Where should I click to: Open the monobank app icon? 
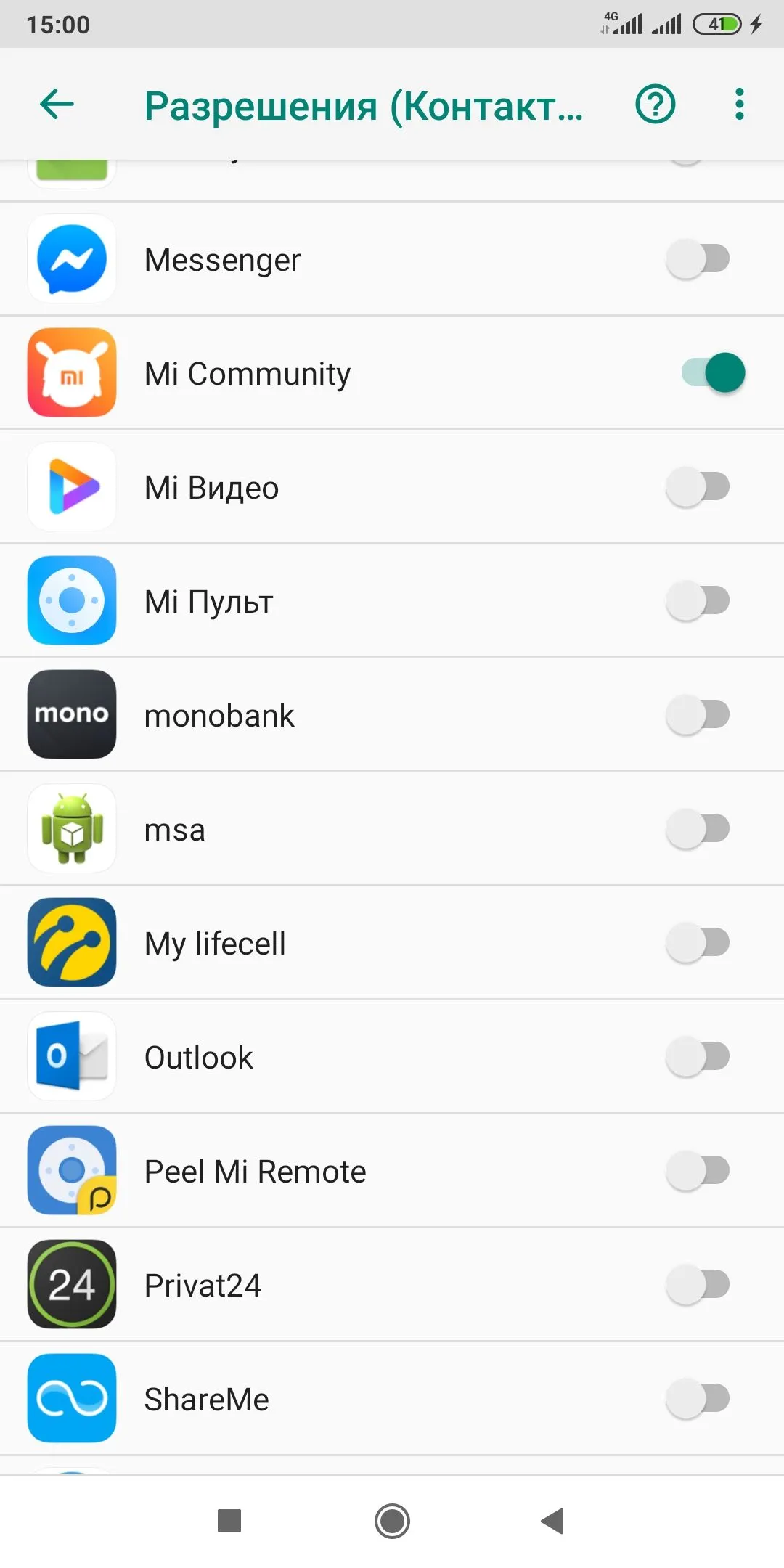pyautogui.click(x=71, y=714)
